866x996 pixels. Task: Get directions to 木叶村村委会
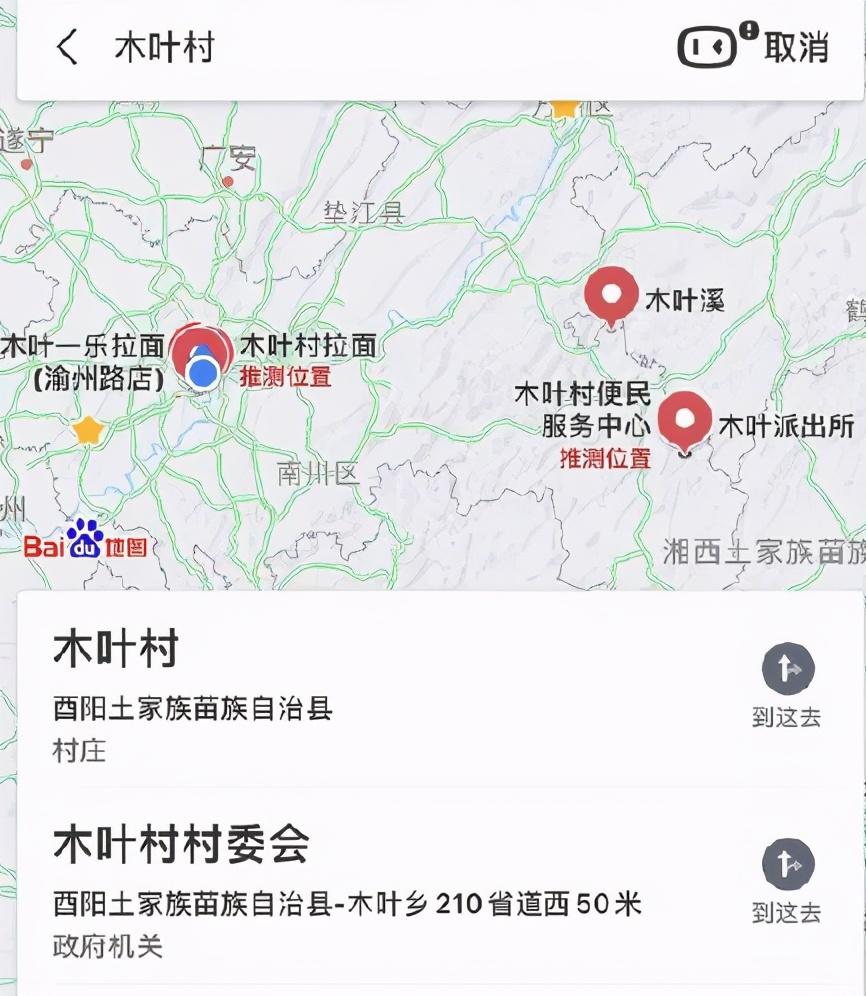point(787,880)
